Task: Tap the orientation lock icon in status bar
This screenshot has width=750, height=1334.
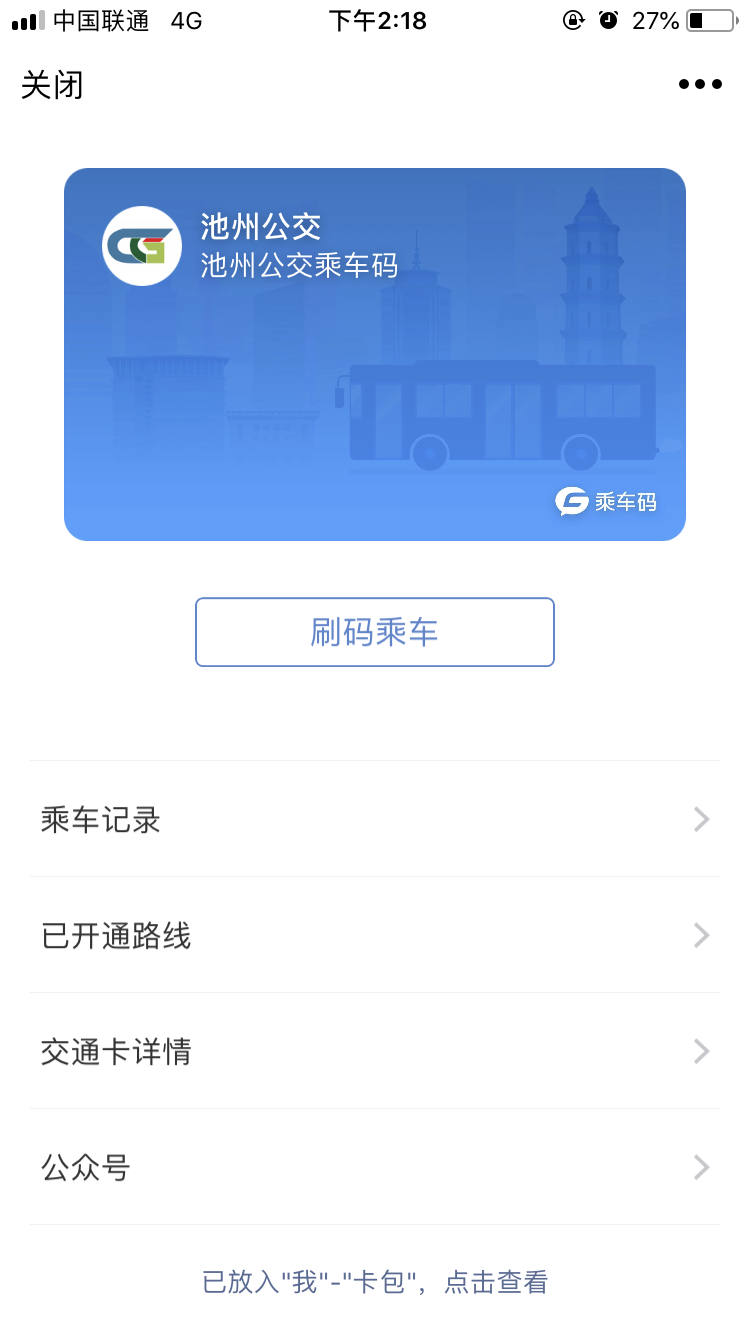Action: (571, 20)
